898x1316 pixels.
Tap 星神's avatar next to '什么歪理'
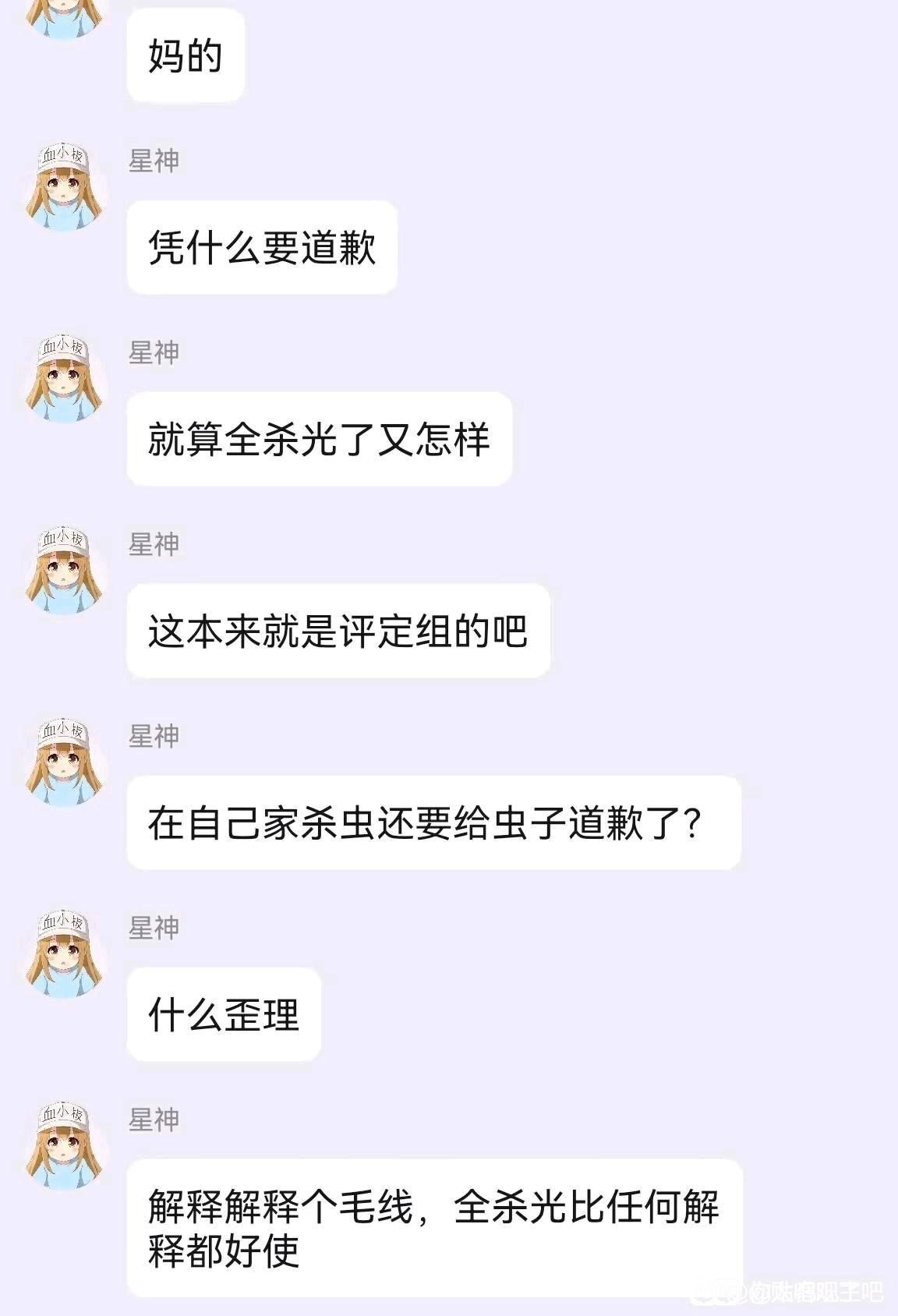62,953
